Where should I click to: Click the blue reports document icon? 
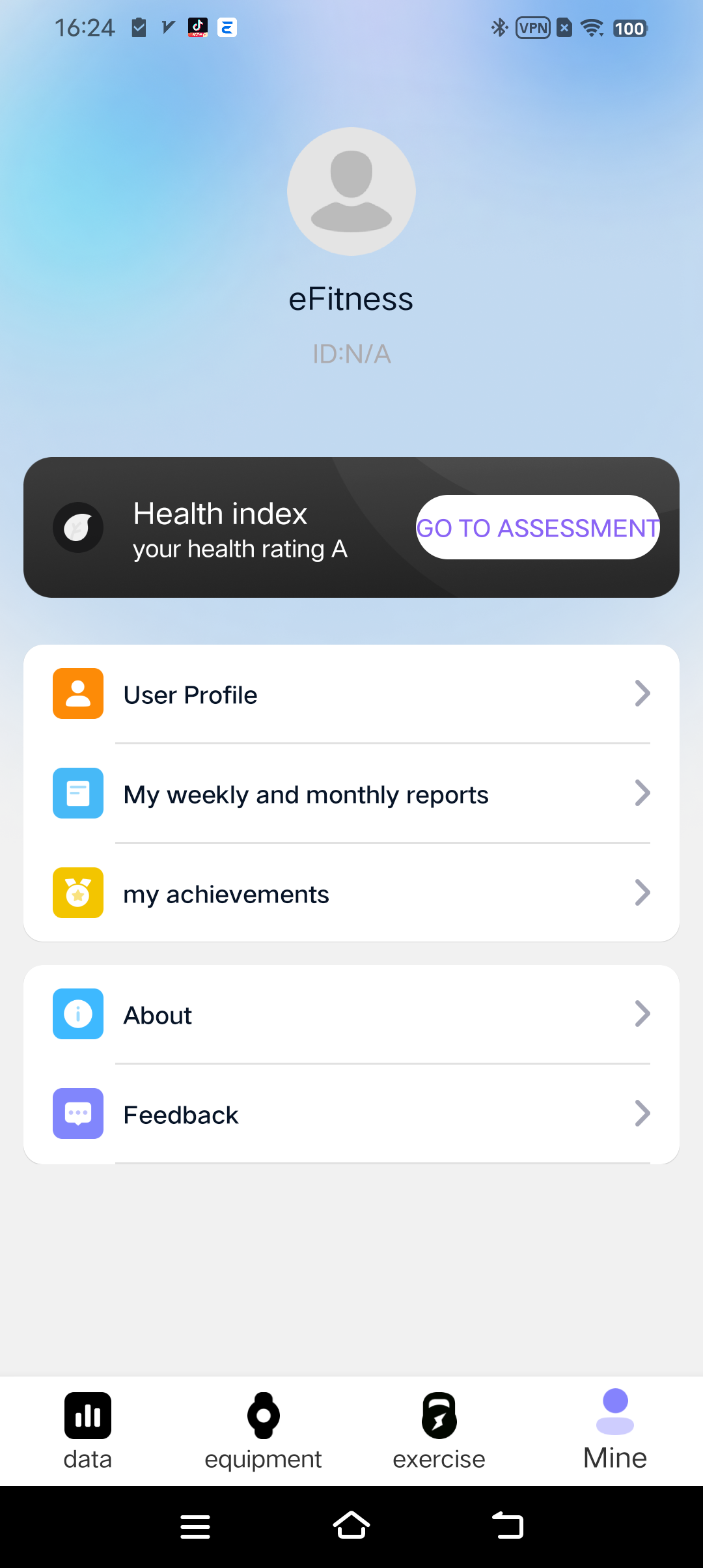(77, 792)
